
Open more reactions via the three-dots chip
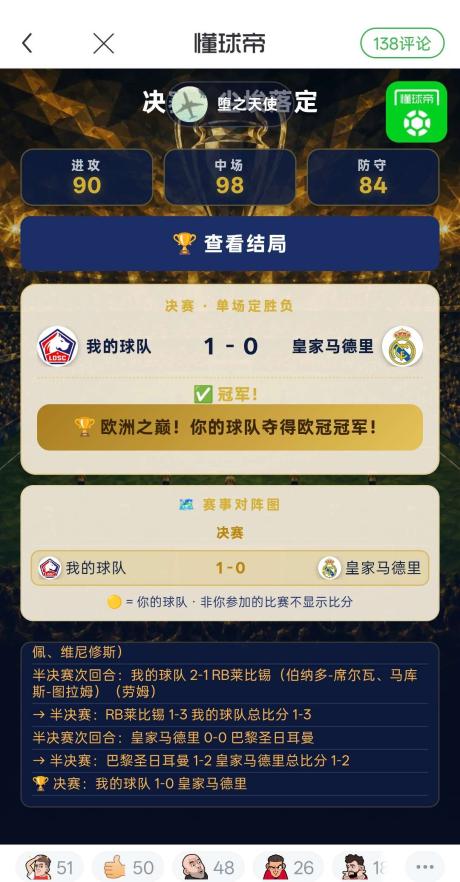(425, 867)
